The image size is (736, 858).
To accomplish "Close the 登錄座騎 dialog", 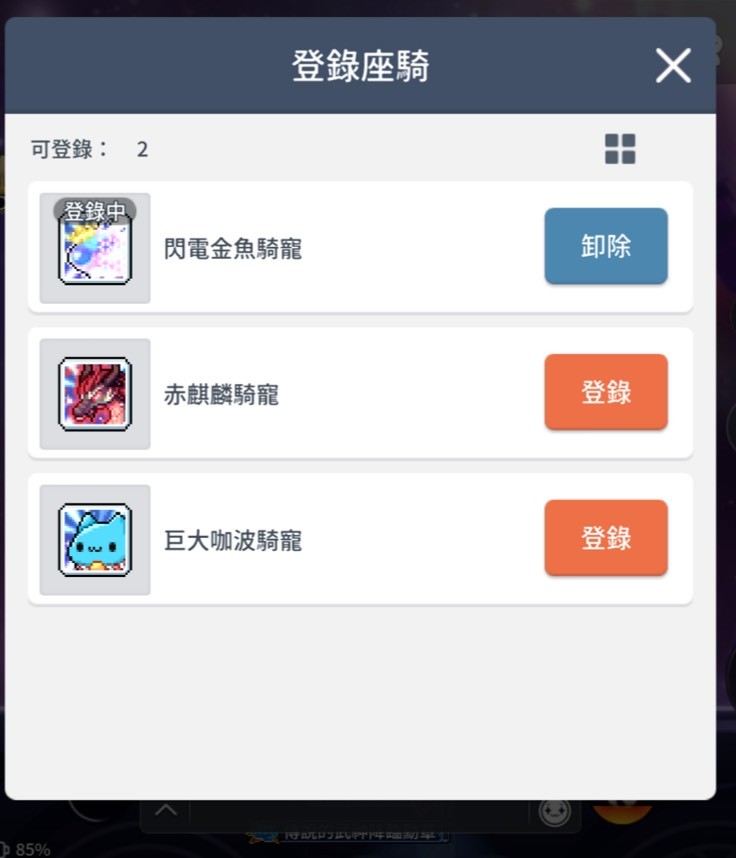I will click(672, 66).
